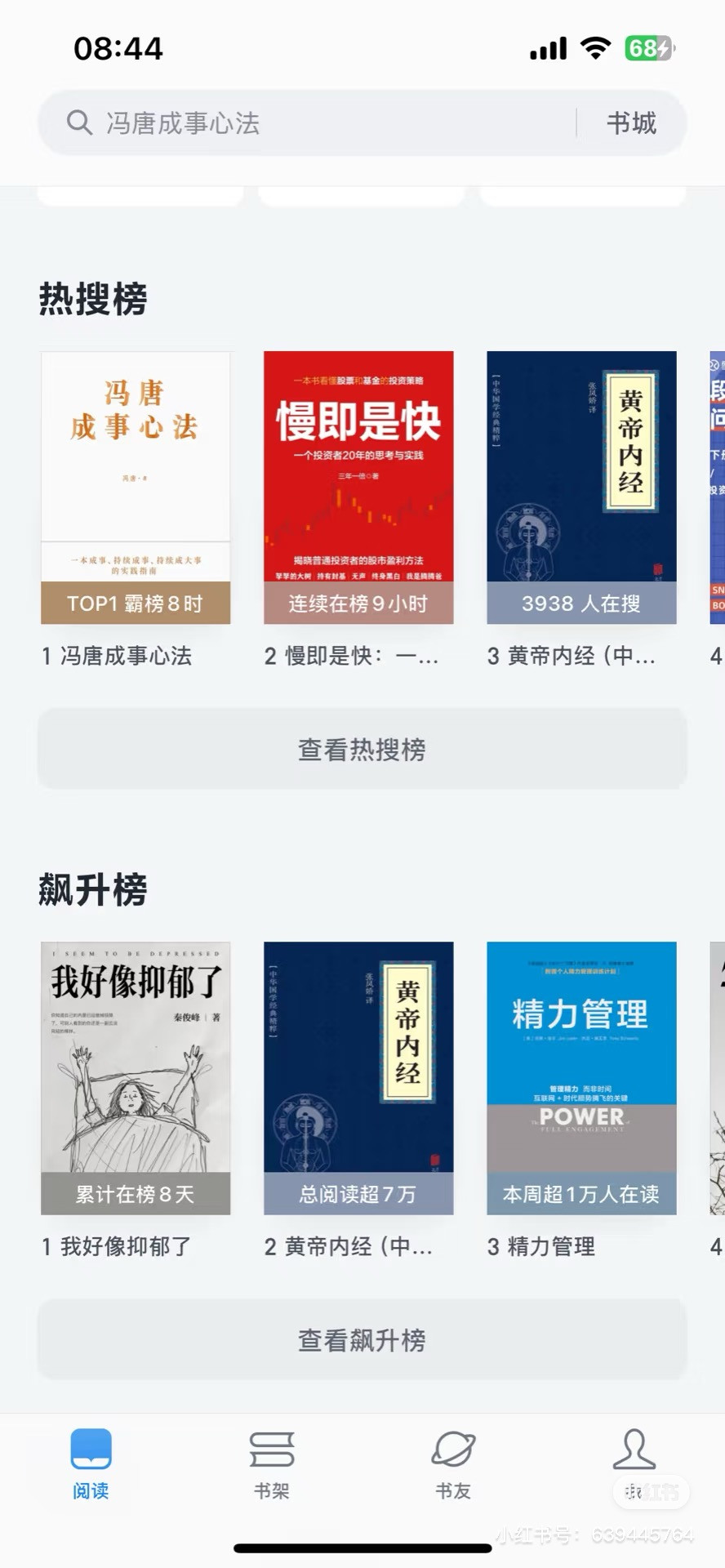Viewport: 725px width, 1568px height.
Task: View the full 飙升榜 list
Action: pos(362,1339)
